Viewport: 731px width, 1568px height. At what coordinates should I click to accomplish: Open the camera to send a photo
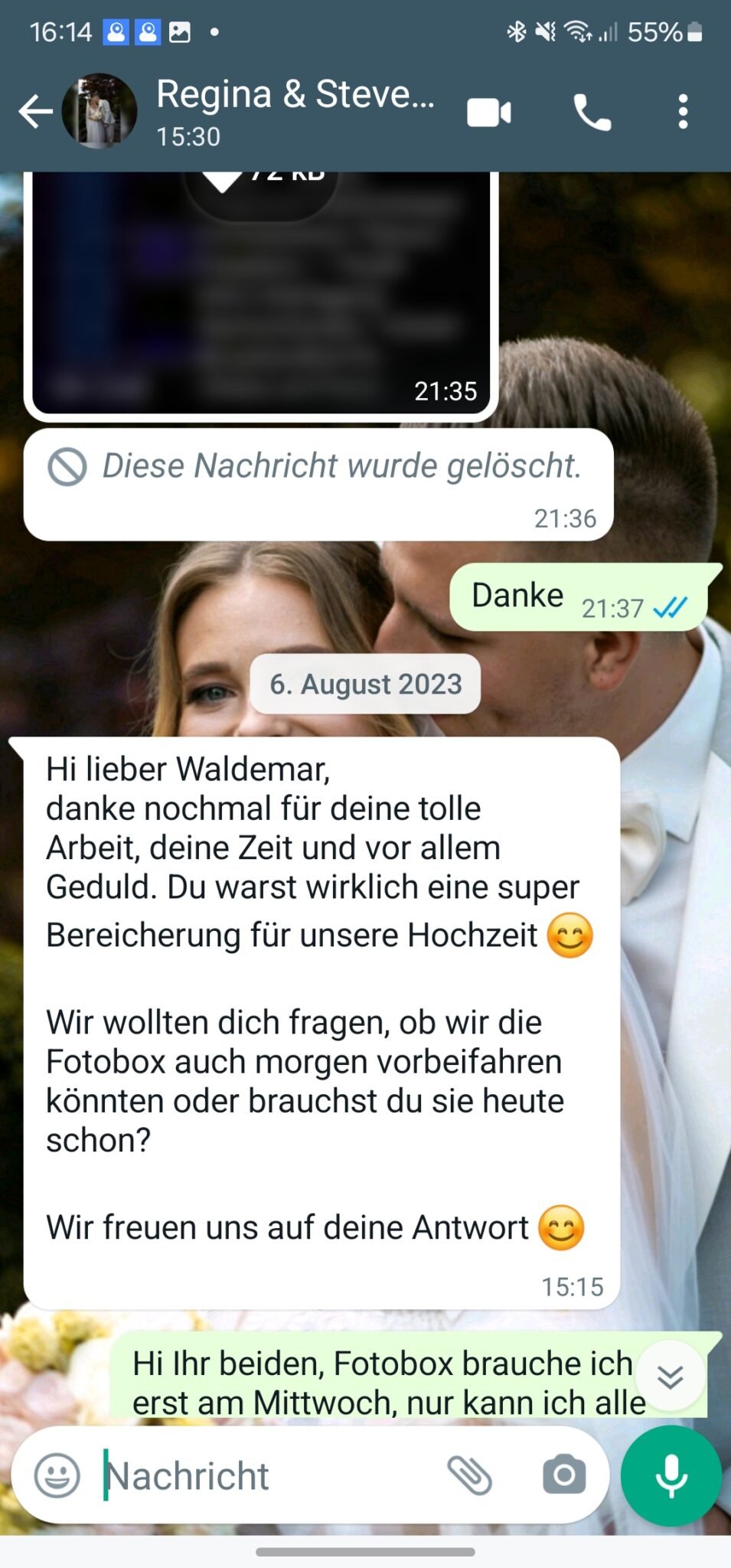coord(564,1475)
